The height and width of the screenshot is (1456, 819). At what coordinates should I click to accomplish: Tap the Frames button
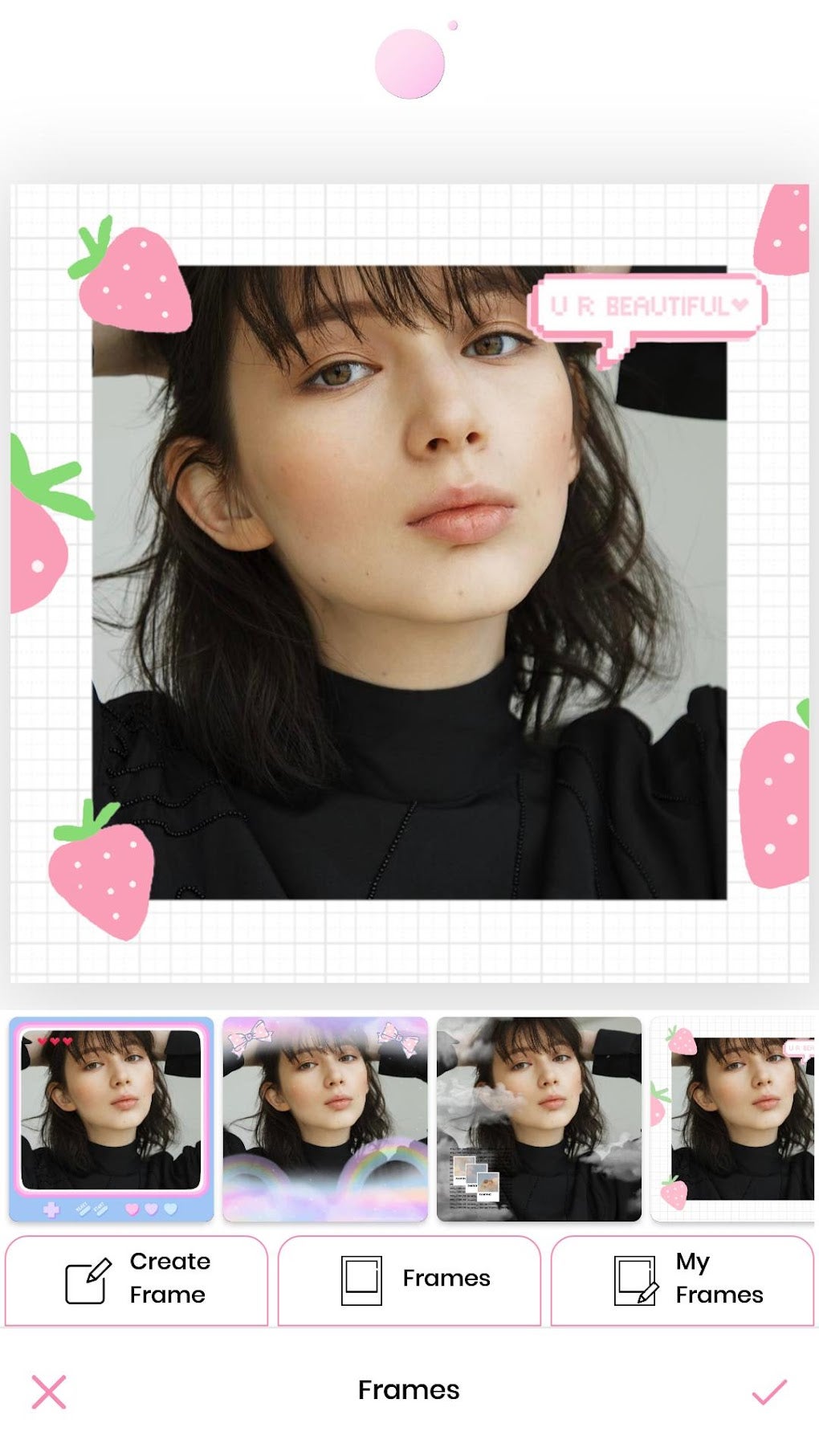pyautogui.click(x=409, y=1279)
